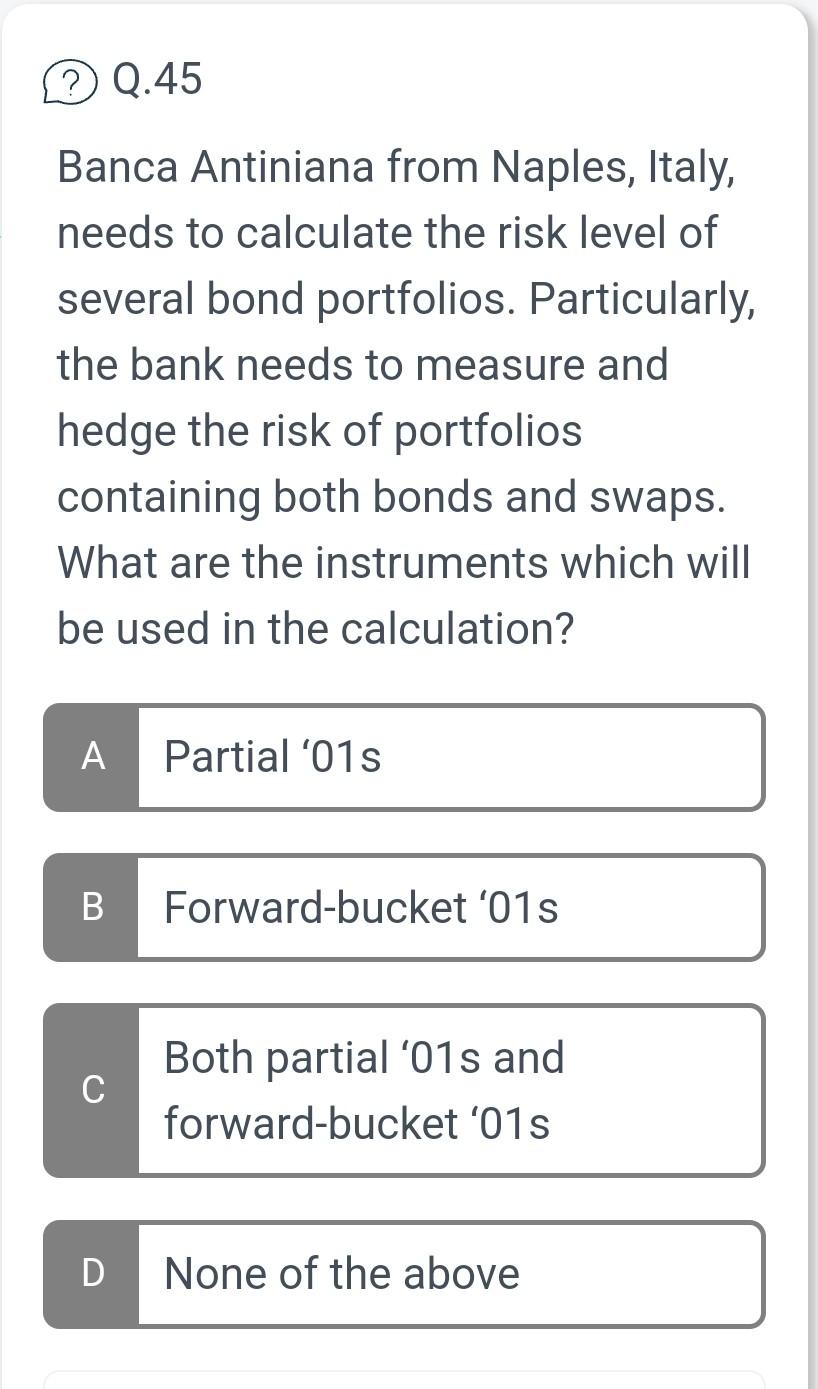Choose option B: Forward-bucket '01s

(x=403, y=908)
